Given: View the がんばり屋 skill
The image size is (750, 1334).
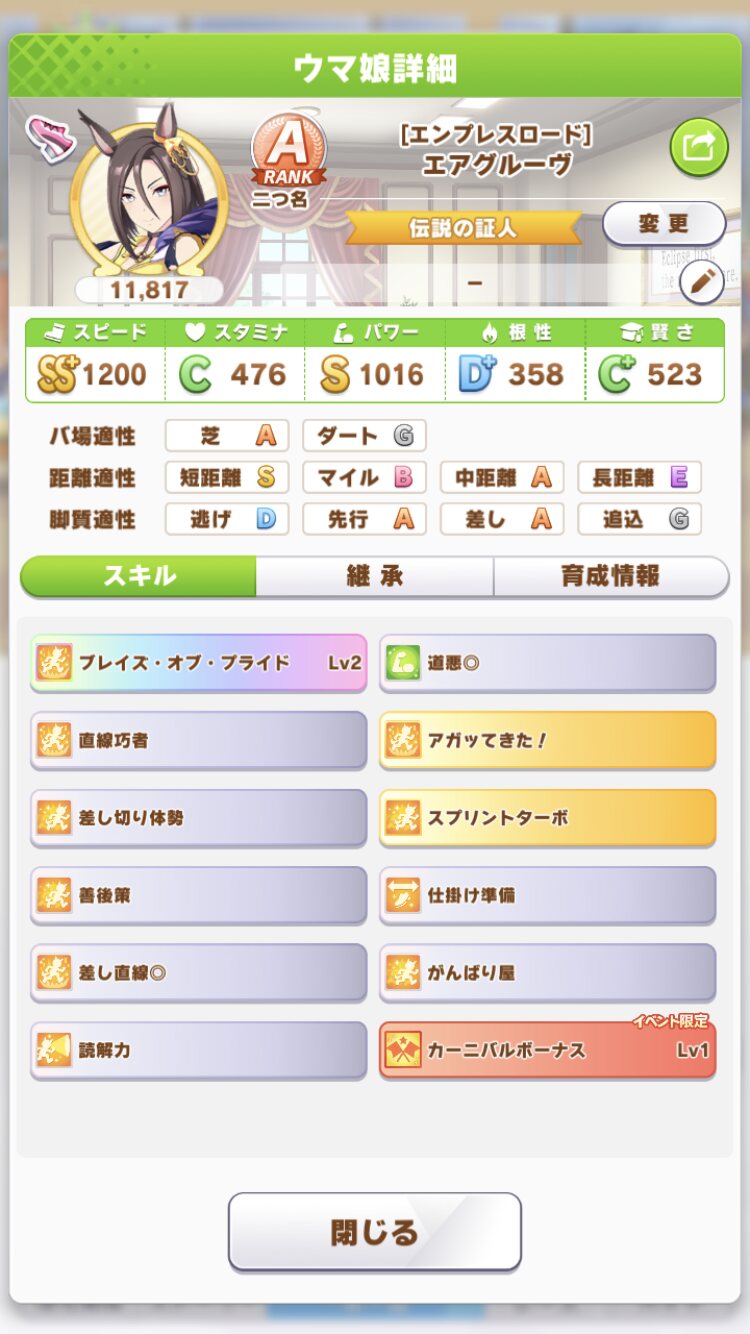Looking at the screenshot, I should pyautogui.click(x=547, y=972).
